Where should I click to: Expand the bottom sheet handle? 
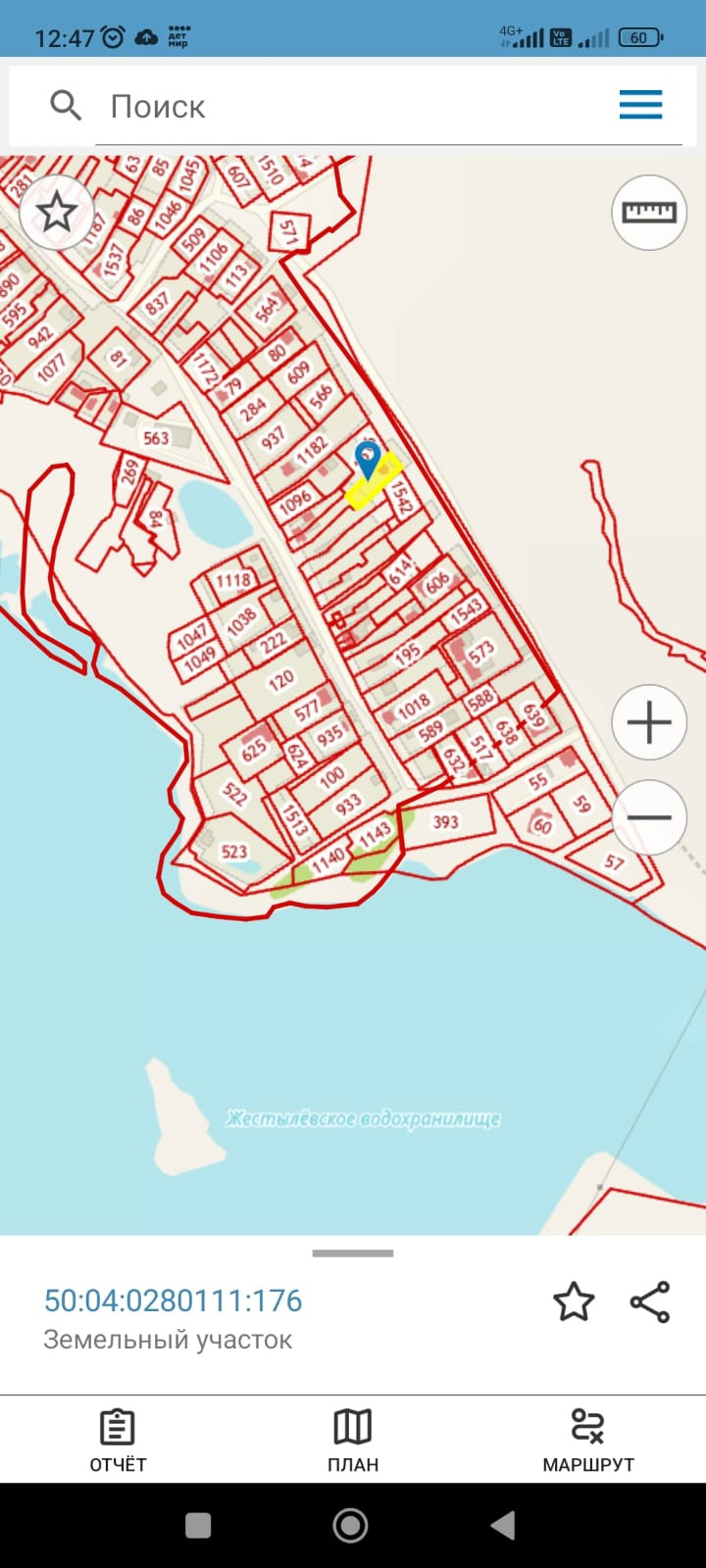pos(353,1253)
